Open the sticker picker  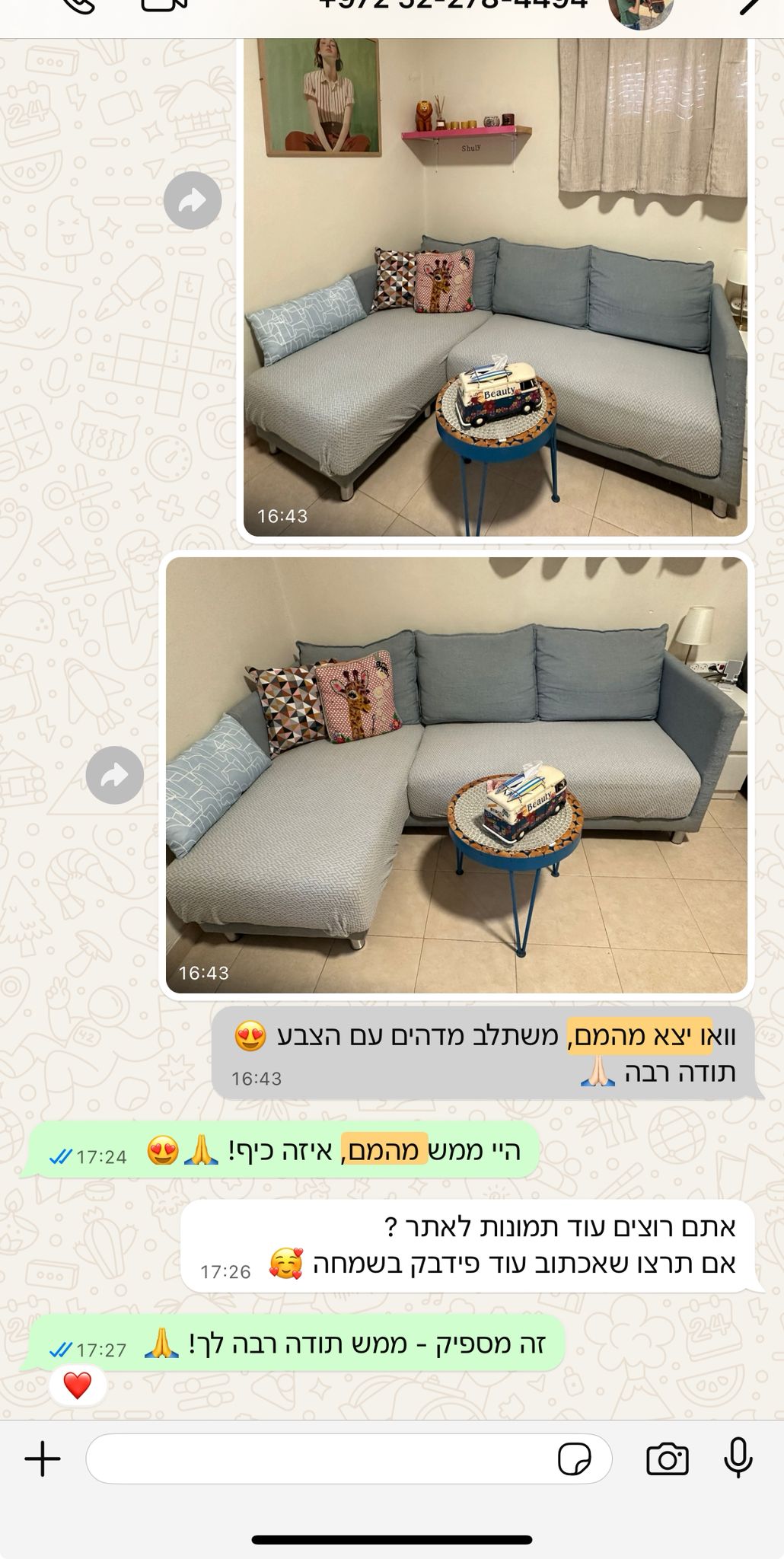pos(575,1459)
